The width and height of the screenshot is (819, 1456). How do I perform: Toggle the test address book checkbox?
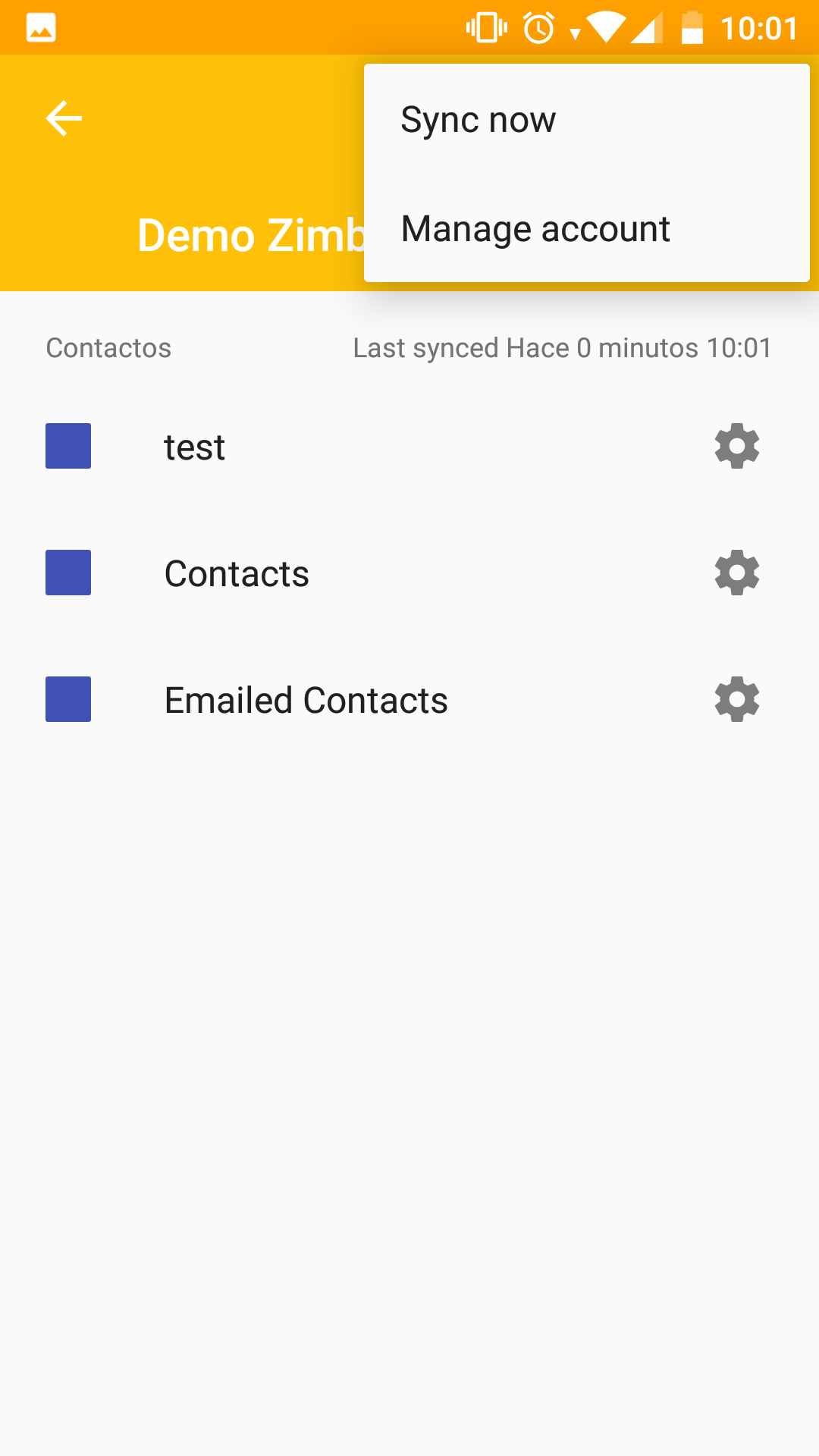click(x=68, y=446)
